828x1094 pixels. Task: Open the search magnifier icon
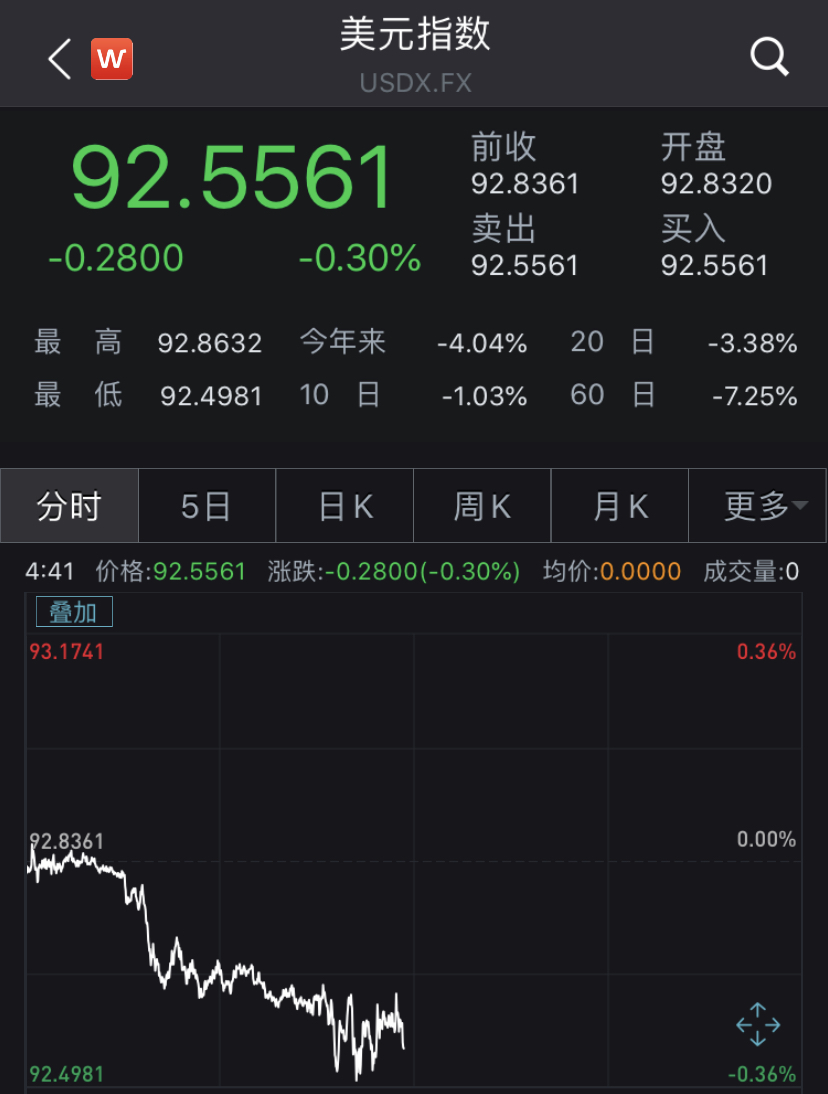pos(769,57)
